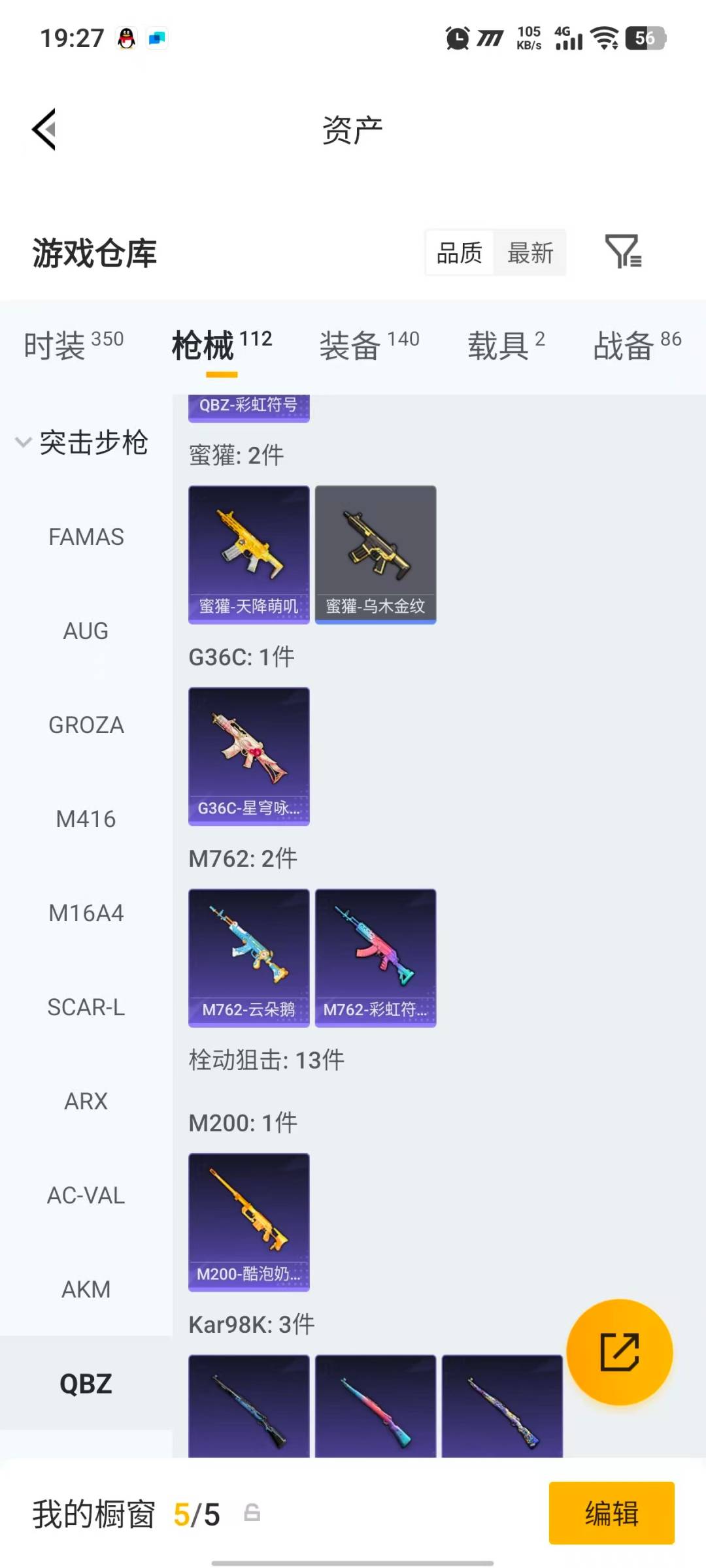Tap the alarm clock status bar icon
706x1568 pixels.
pyautogui.click(x=457, y=38)
